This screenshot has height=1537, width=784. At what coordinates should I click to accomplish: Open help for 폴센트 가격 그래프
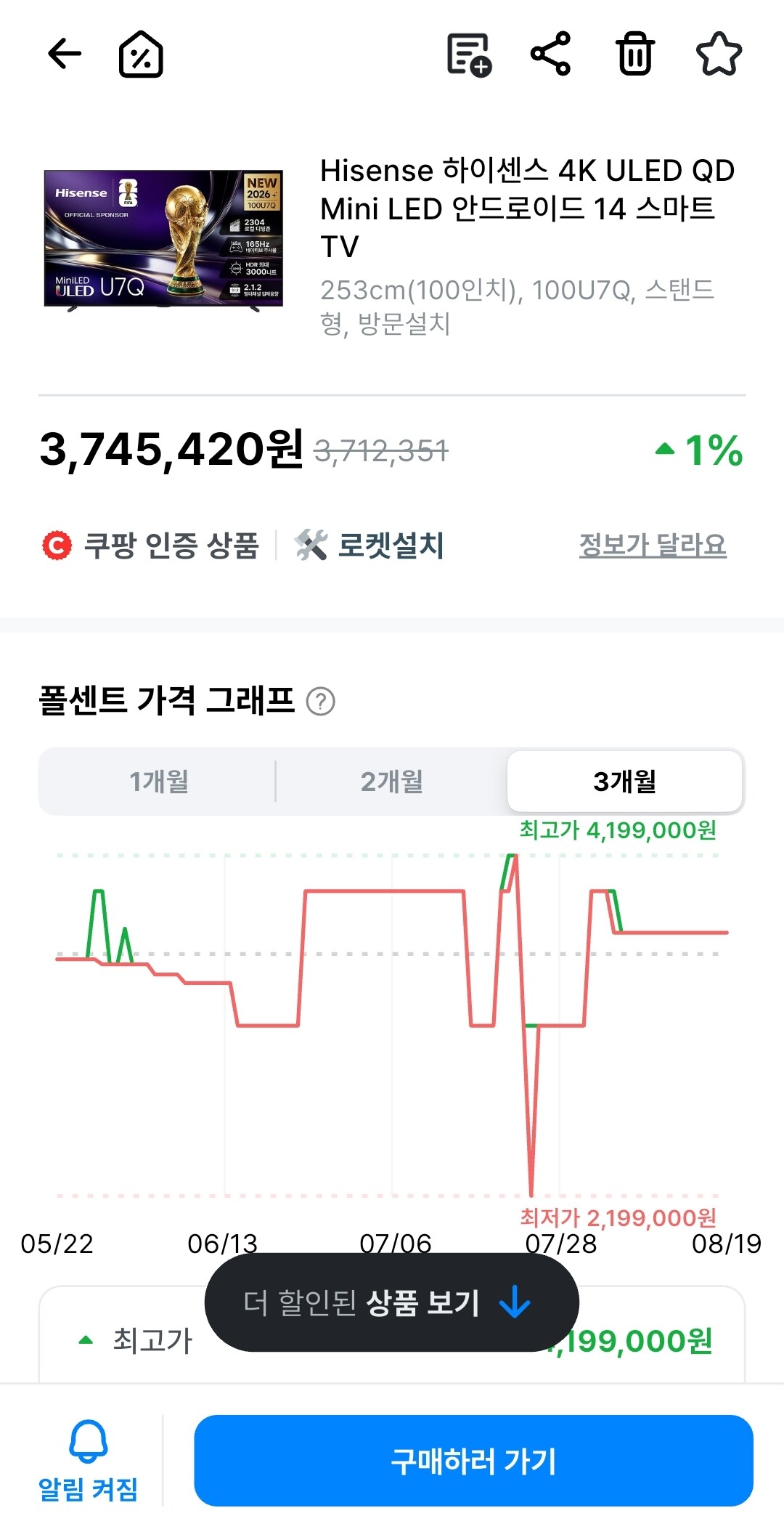(320, 702)
